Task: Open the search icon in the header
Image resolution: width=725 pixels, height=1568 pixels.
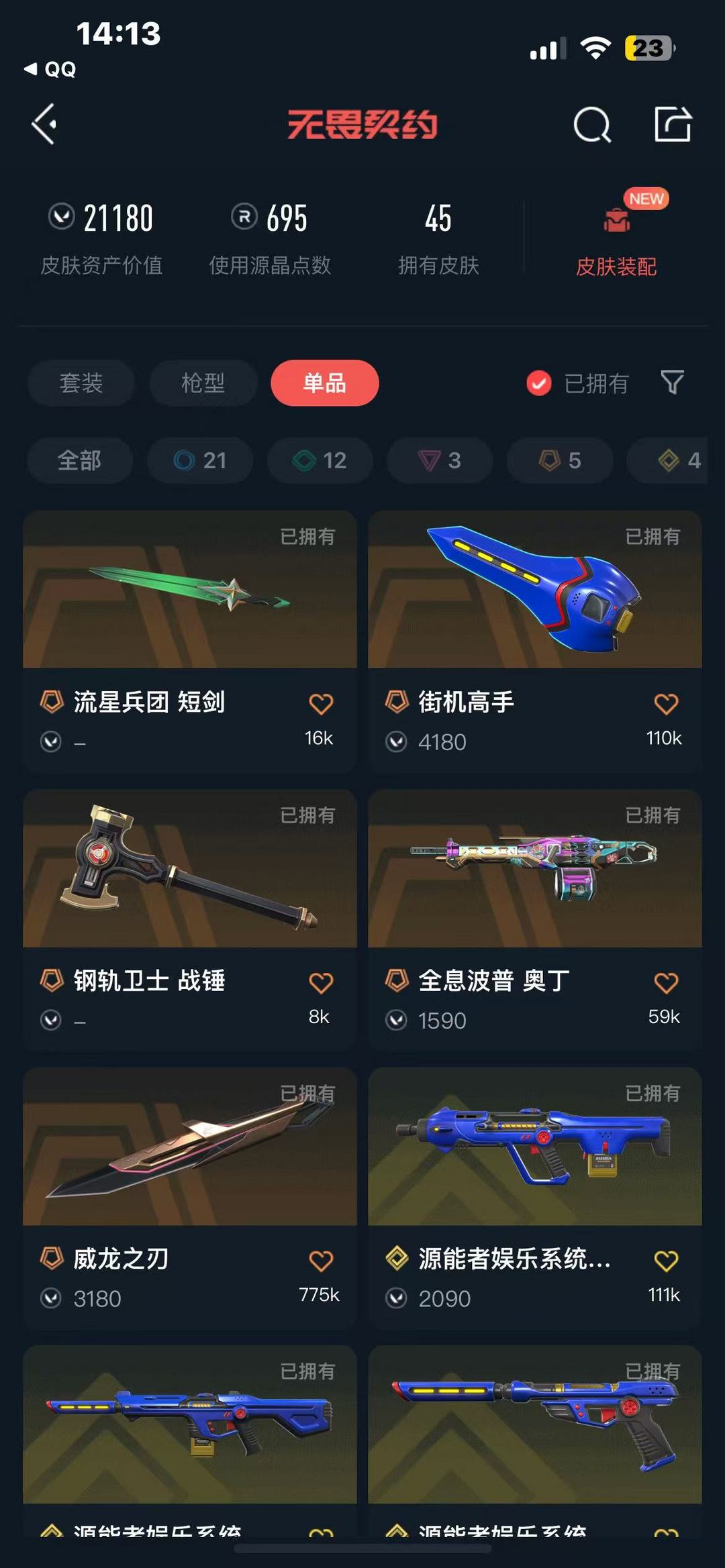Action: 592,125
